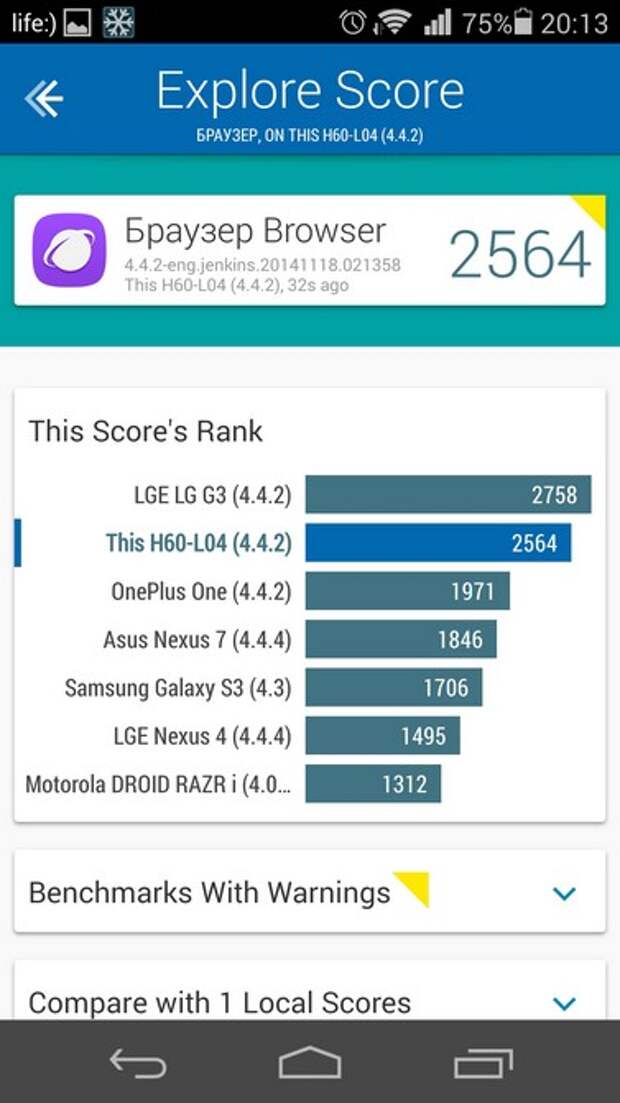Select the Samsung Galaxy S3 rank row
The image size is (620, 1103).
[310, 687]
